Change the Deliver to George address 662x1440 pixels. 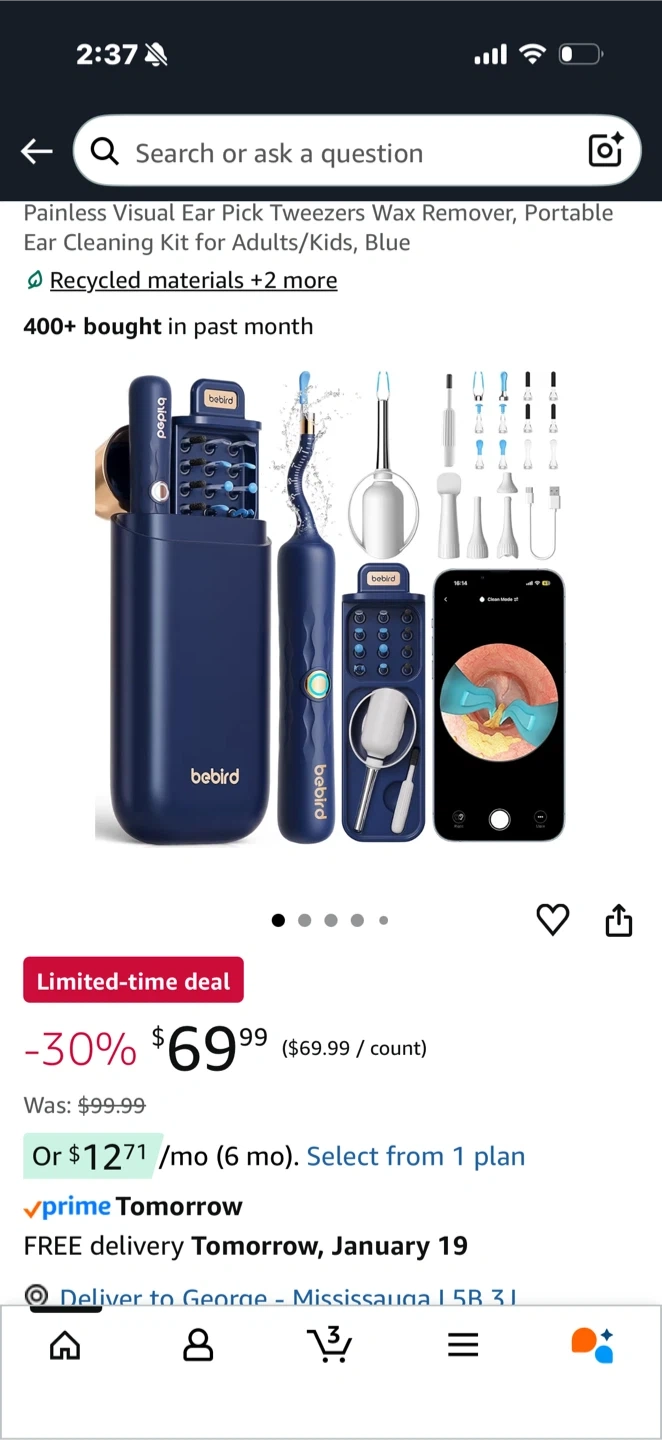pos(288,1296)
